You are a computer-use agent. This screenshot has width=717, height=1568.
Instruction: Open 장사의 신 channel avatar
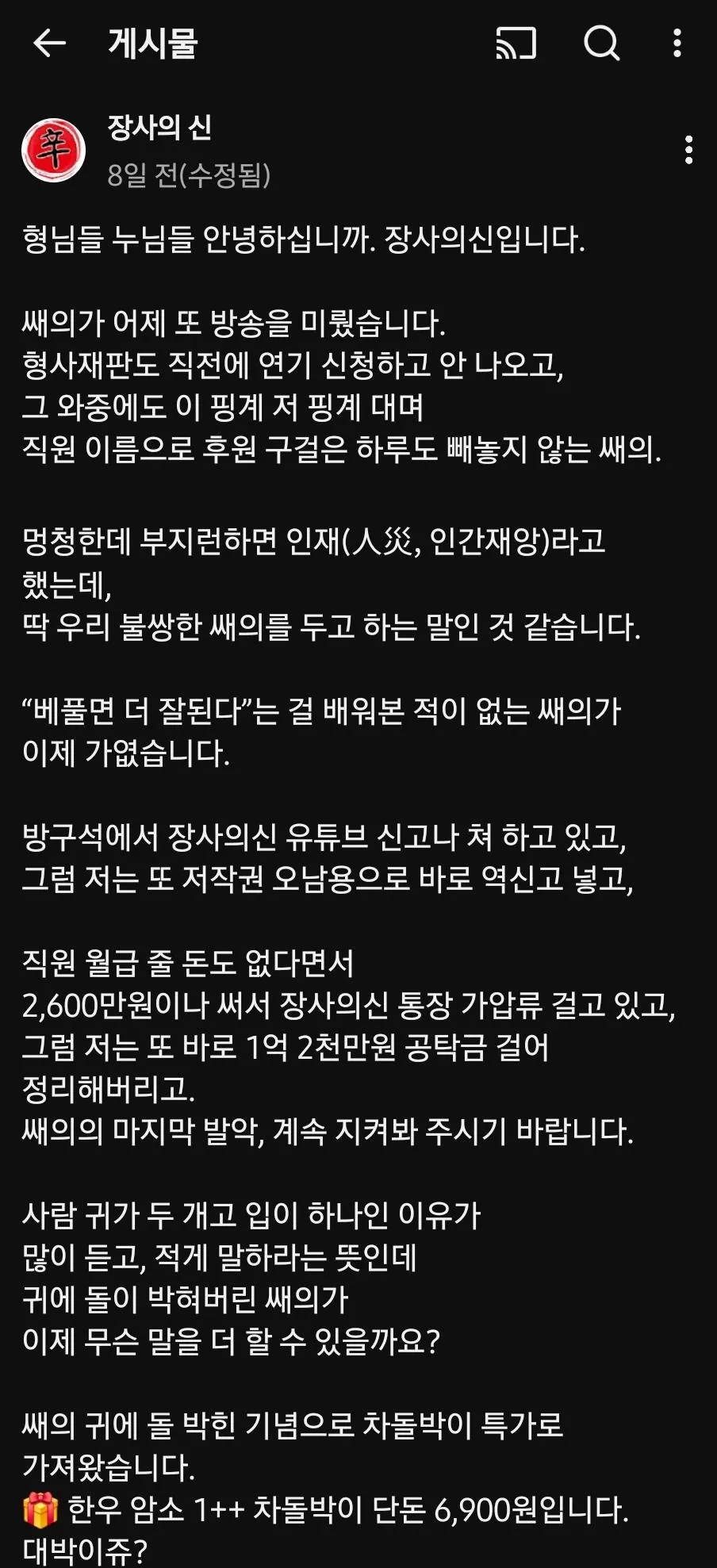53,150
